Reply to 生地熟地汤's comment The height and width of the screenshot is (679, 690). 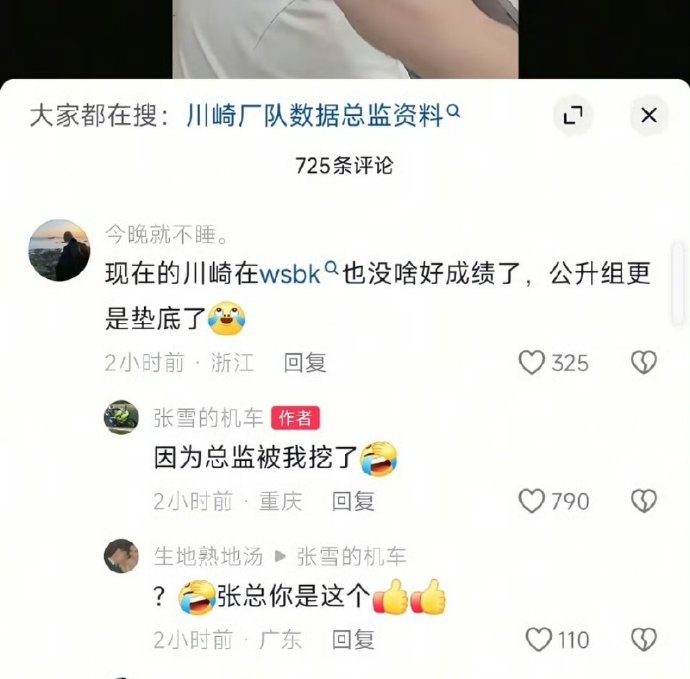pos(353,639)
